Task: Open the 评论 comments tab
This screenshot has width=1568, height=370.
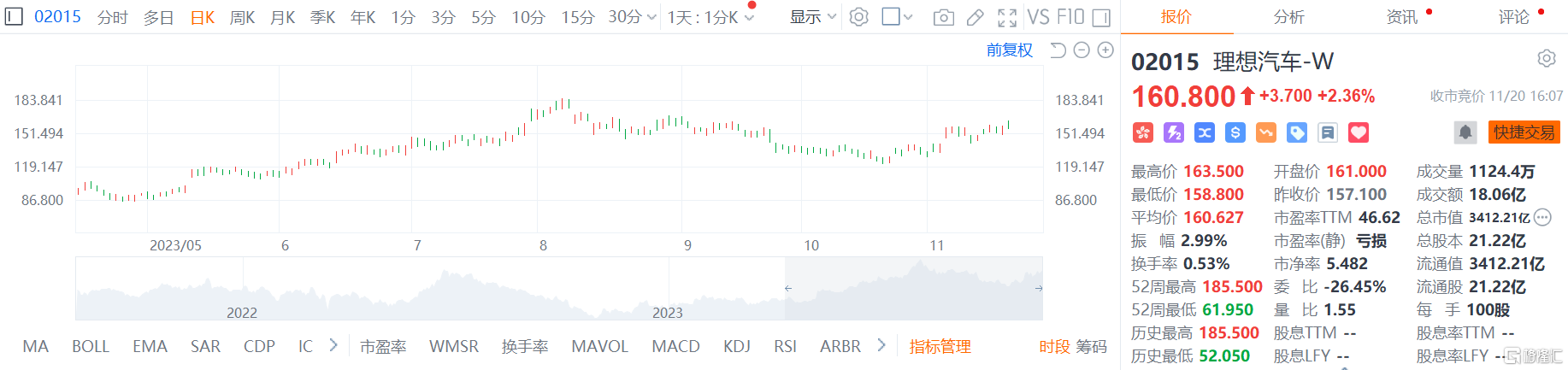Action: point(1513,17)
